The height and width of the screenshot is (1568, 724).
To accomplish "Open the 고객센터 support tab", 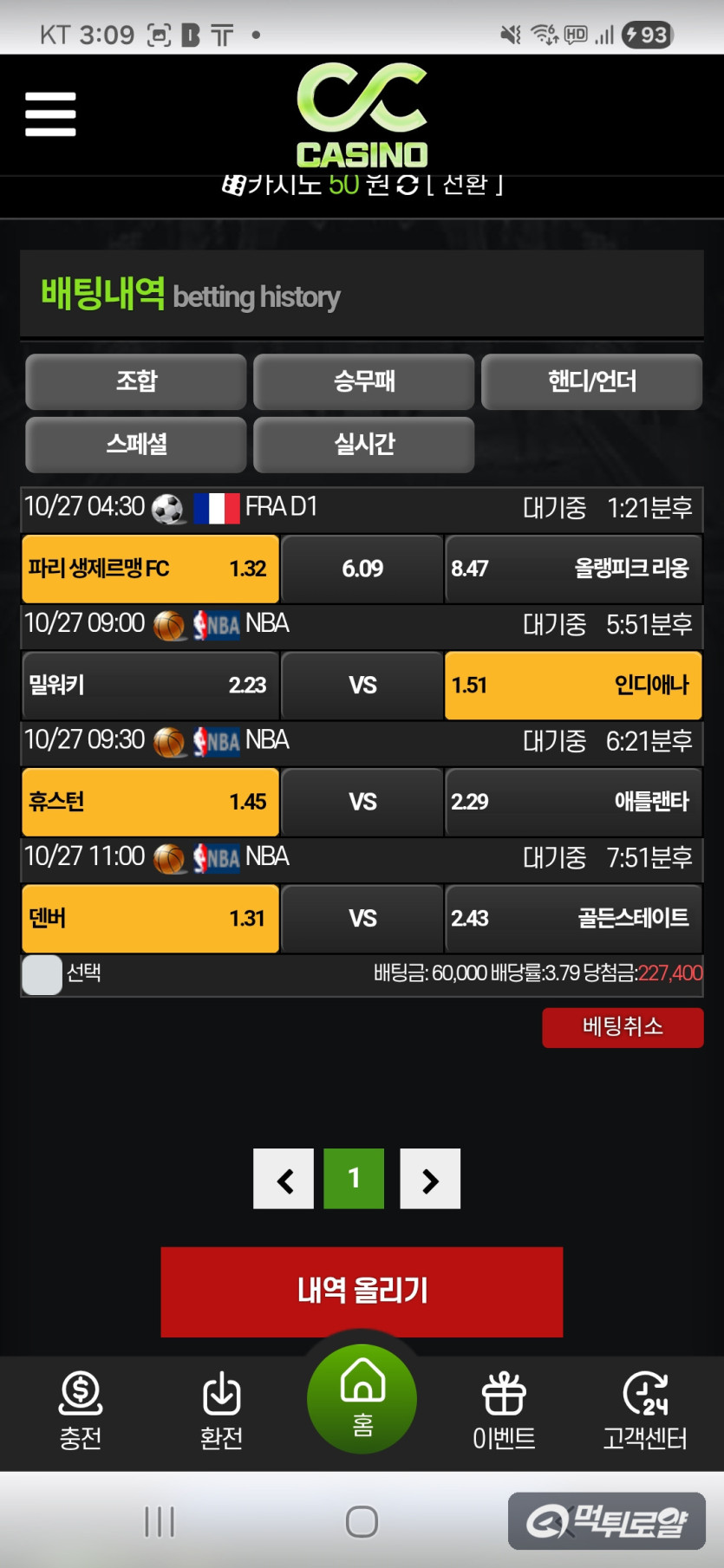I will click(645, 1411).
